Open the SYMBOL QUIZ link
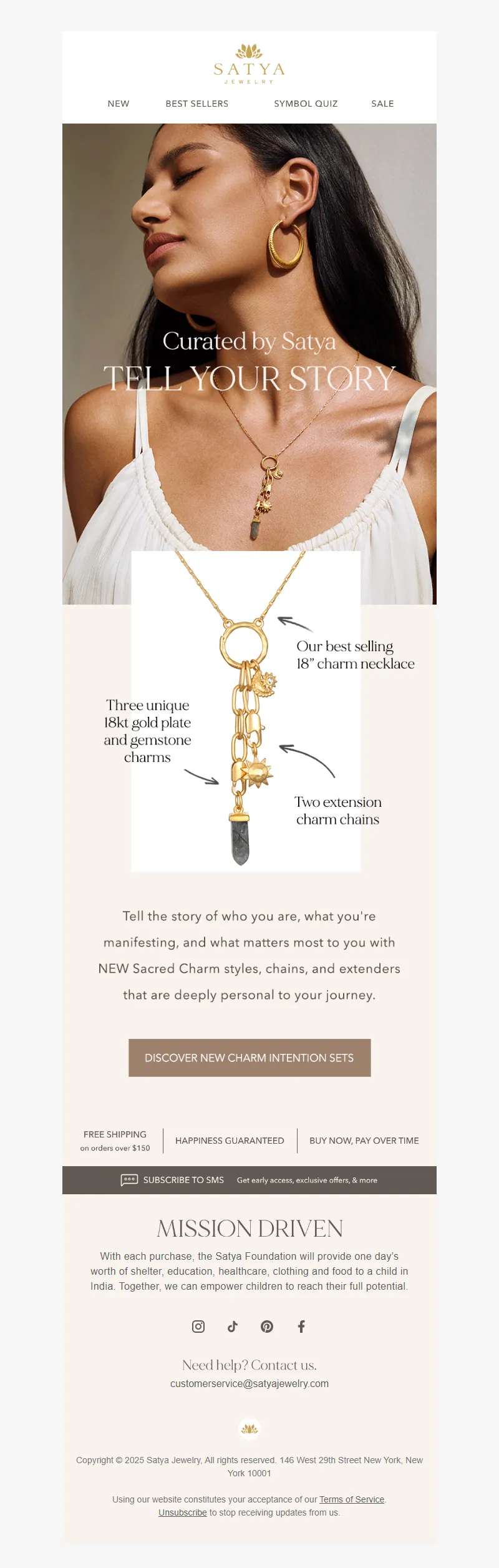 (306, 104)
